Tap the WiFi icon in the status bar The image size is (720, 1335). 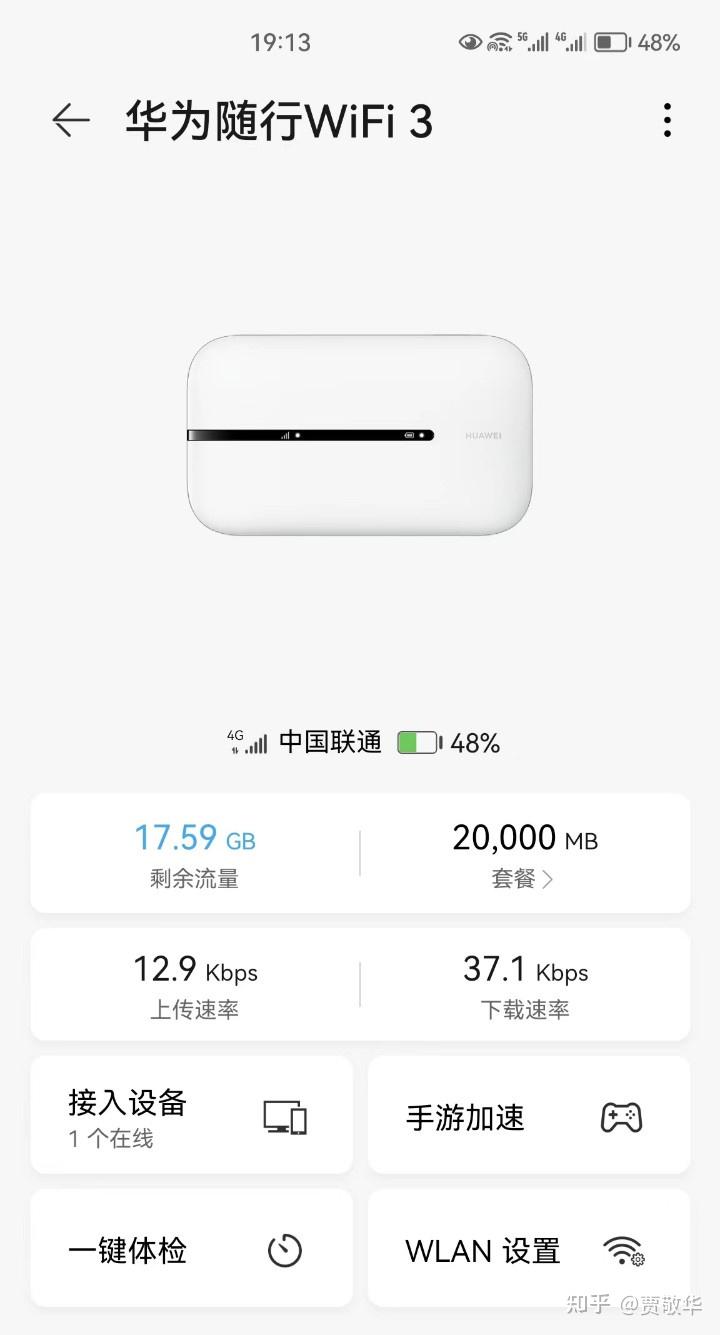(x=498, y=42)
